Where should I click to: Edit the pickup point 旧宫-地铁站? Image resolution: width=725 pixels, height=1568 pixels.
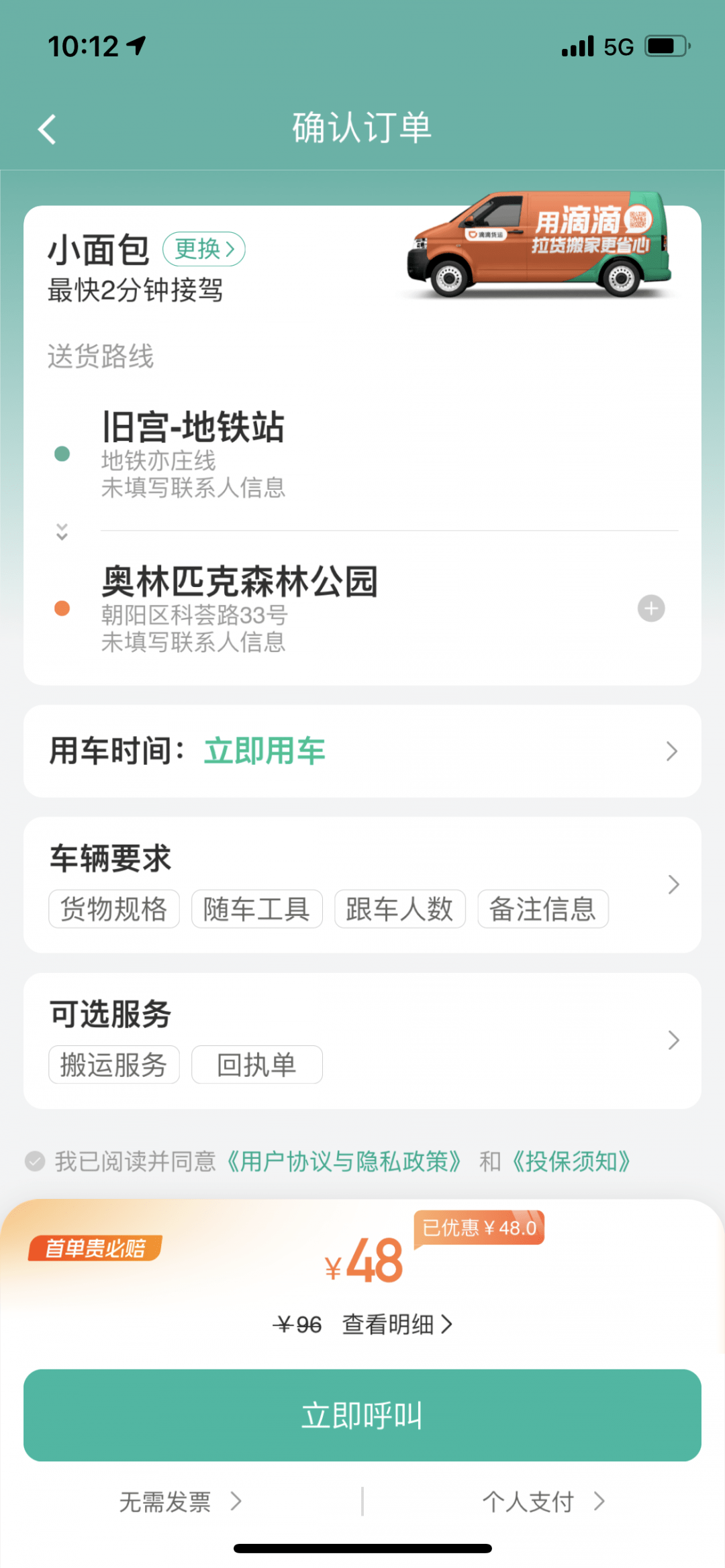coord(193,427)
